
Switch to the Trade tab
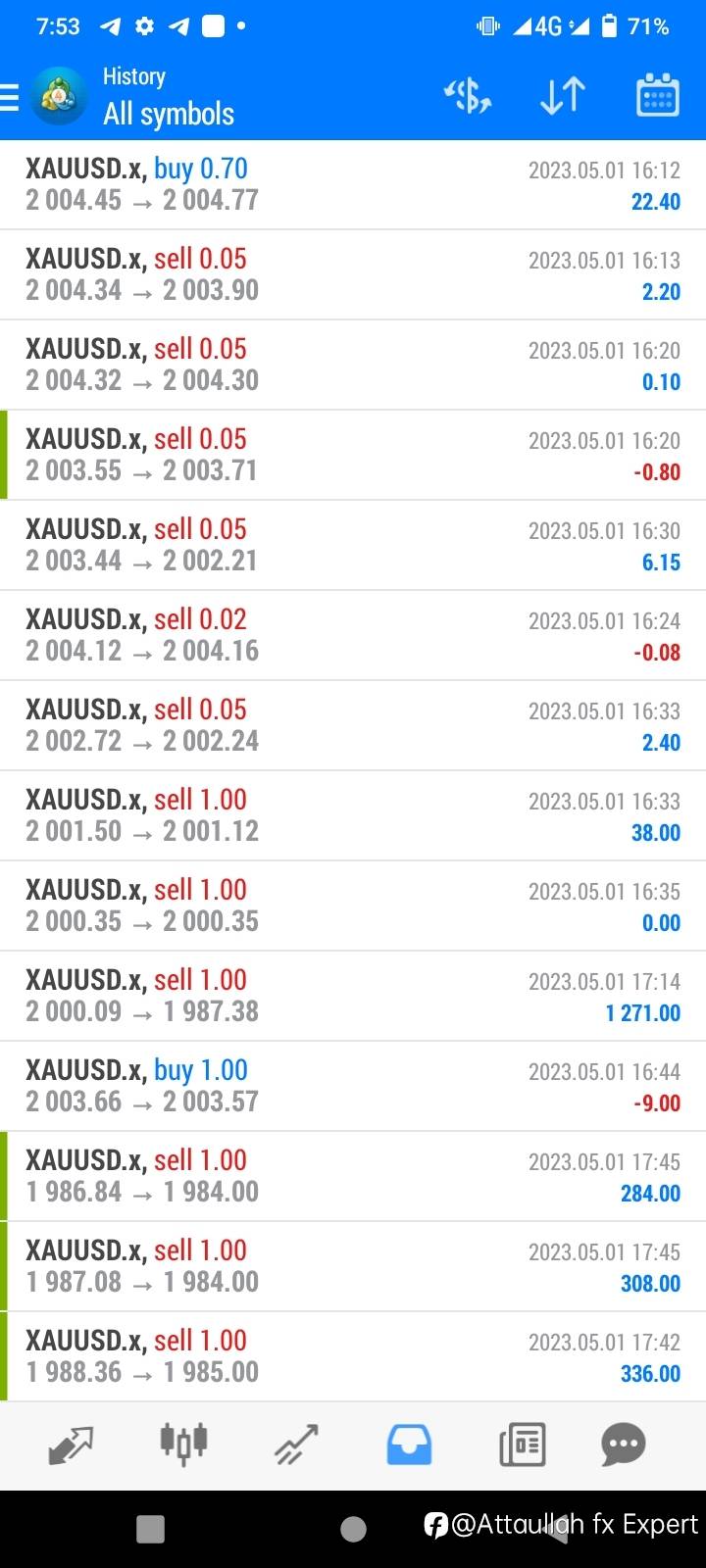point(296,1445)
